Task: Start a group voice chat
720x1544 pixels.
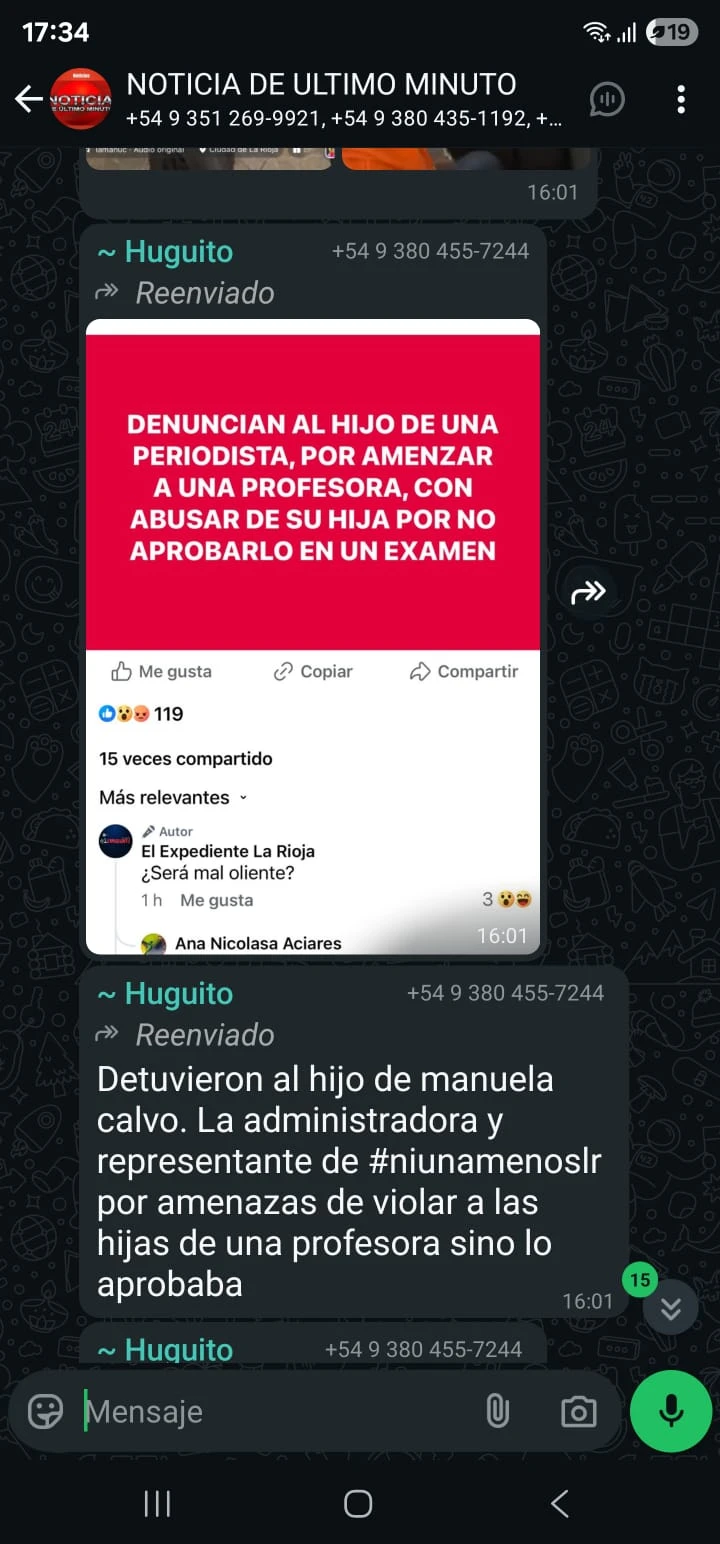Action: [x=607, y=98]
